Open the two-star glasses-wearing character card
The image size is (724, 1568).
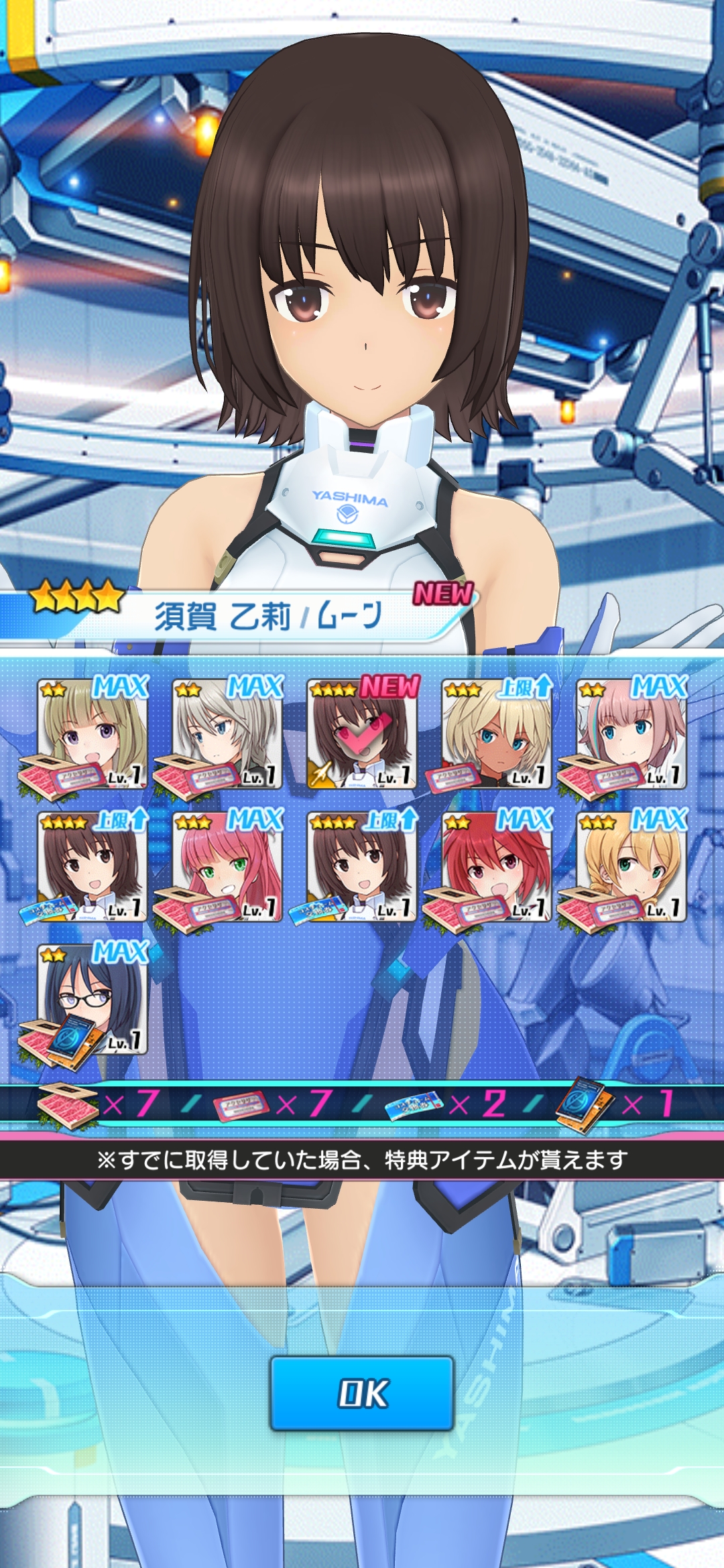coord(93,998)
